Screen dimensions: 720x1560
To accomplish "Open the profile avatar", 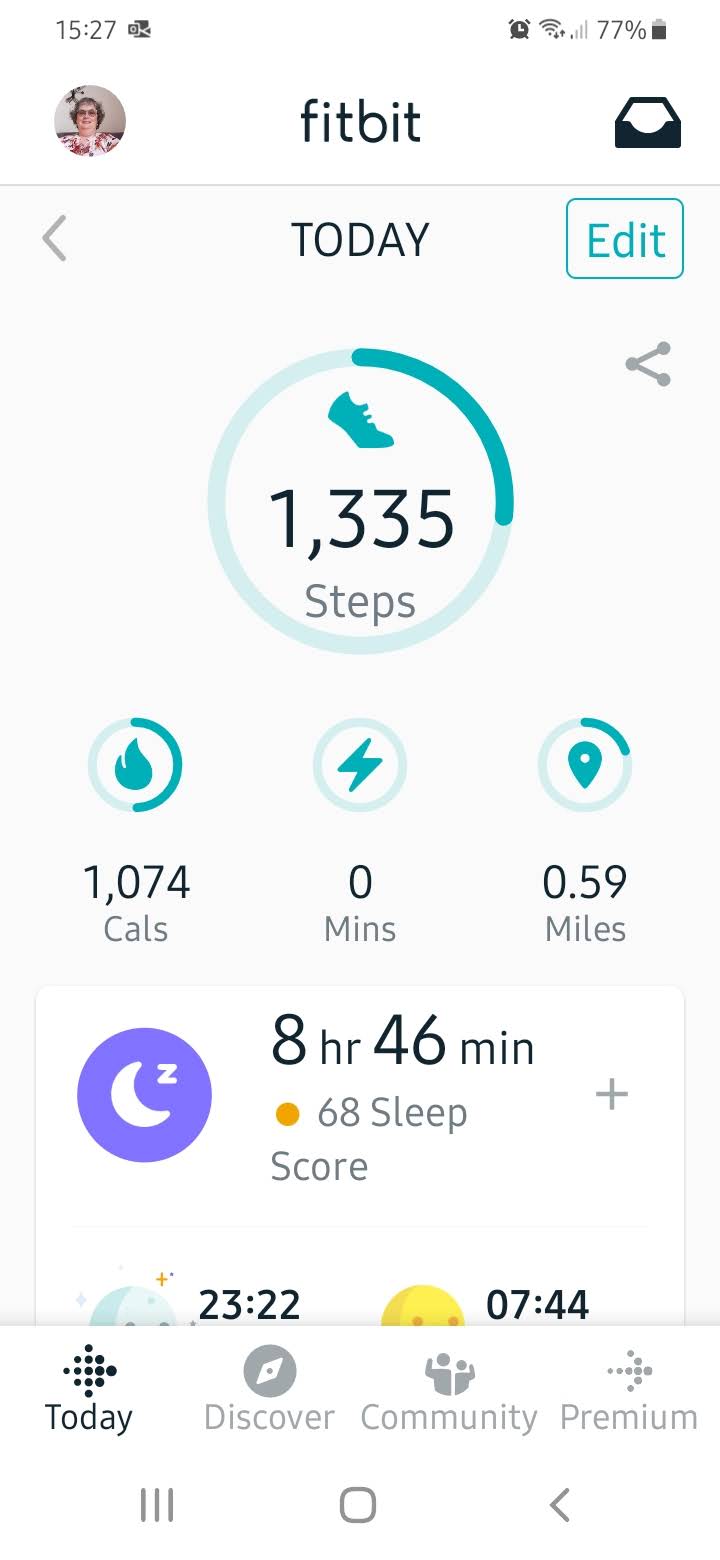I will pyautogui.click(x=90, y=121).
